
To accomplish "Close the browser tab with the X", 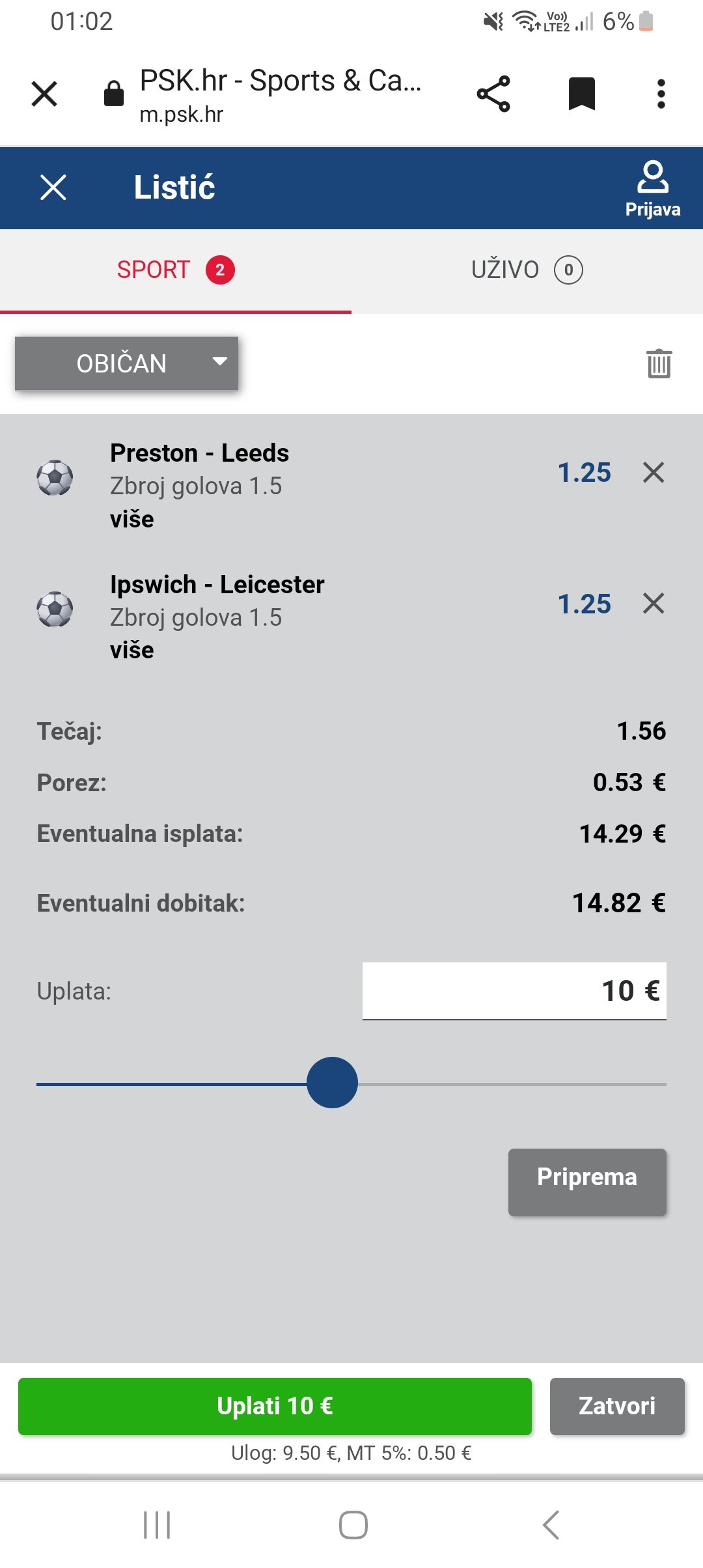I will coord(44,94).
